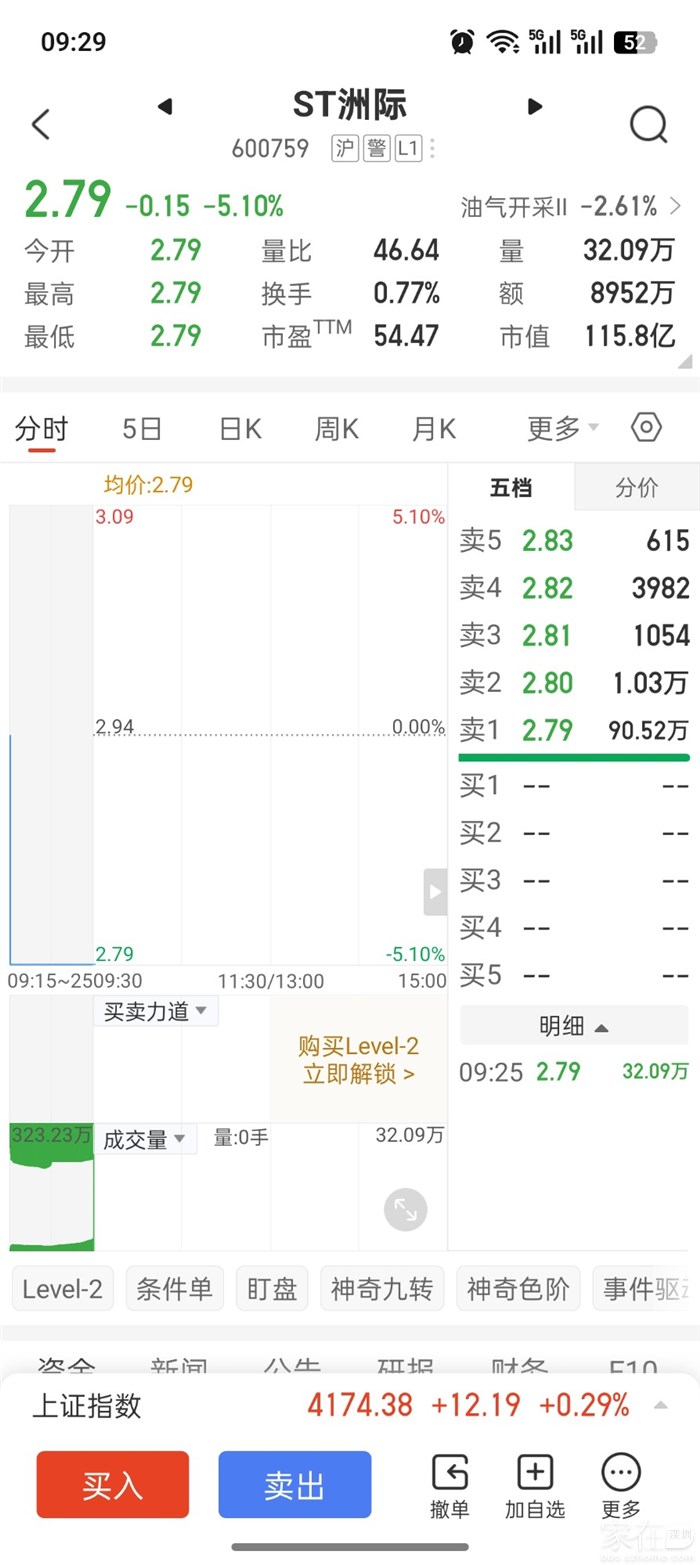Tap 购买Level-2 立即解锁 link
The width and height of the screenshot is (700, 1565).
[359, 1060]
